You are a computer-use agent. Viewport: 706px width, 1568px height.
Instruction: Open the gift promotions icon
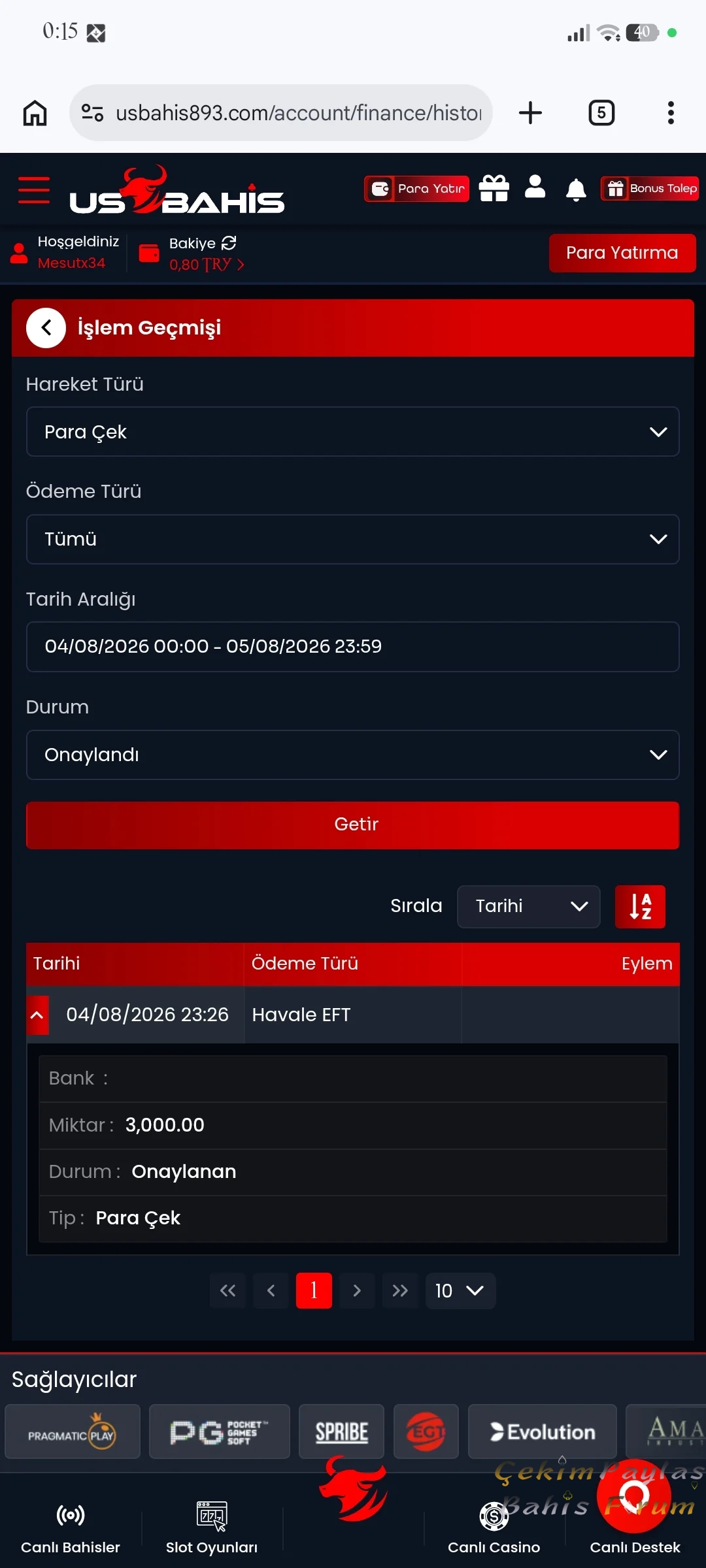pos(494,189)
